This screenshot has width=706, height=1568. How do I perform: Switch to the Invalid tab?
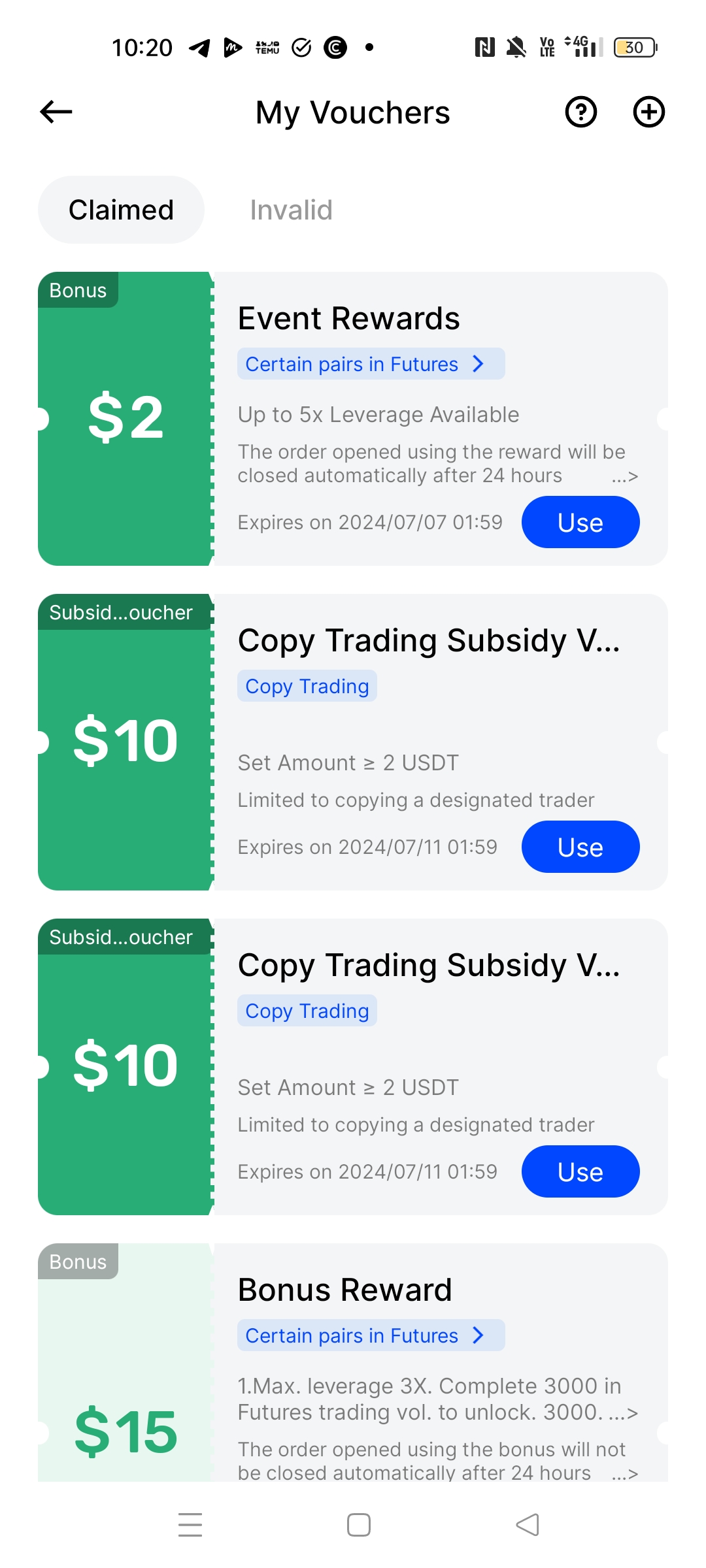click(291, 210)
